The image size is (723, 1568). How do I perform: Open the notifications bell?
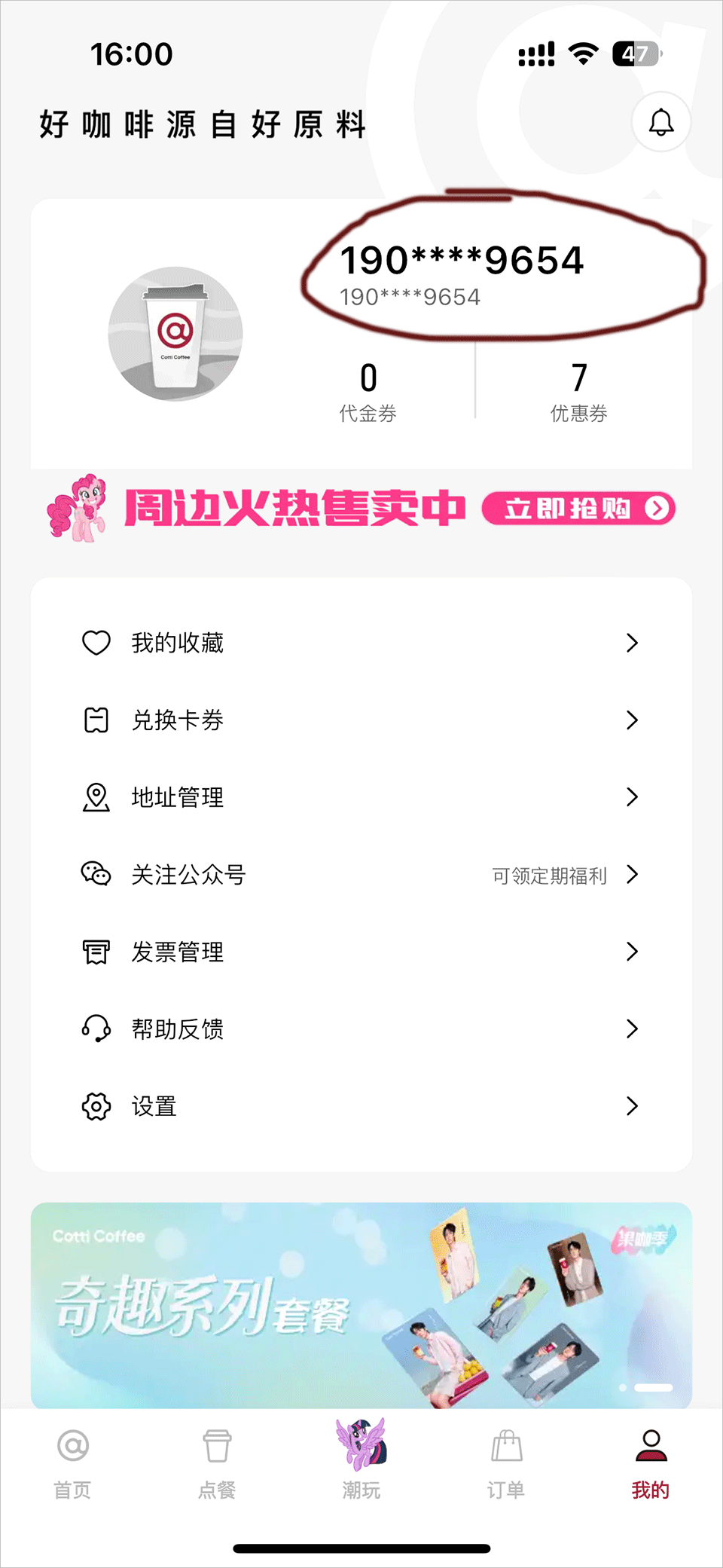click(x=660, y=122)
